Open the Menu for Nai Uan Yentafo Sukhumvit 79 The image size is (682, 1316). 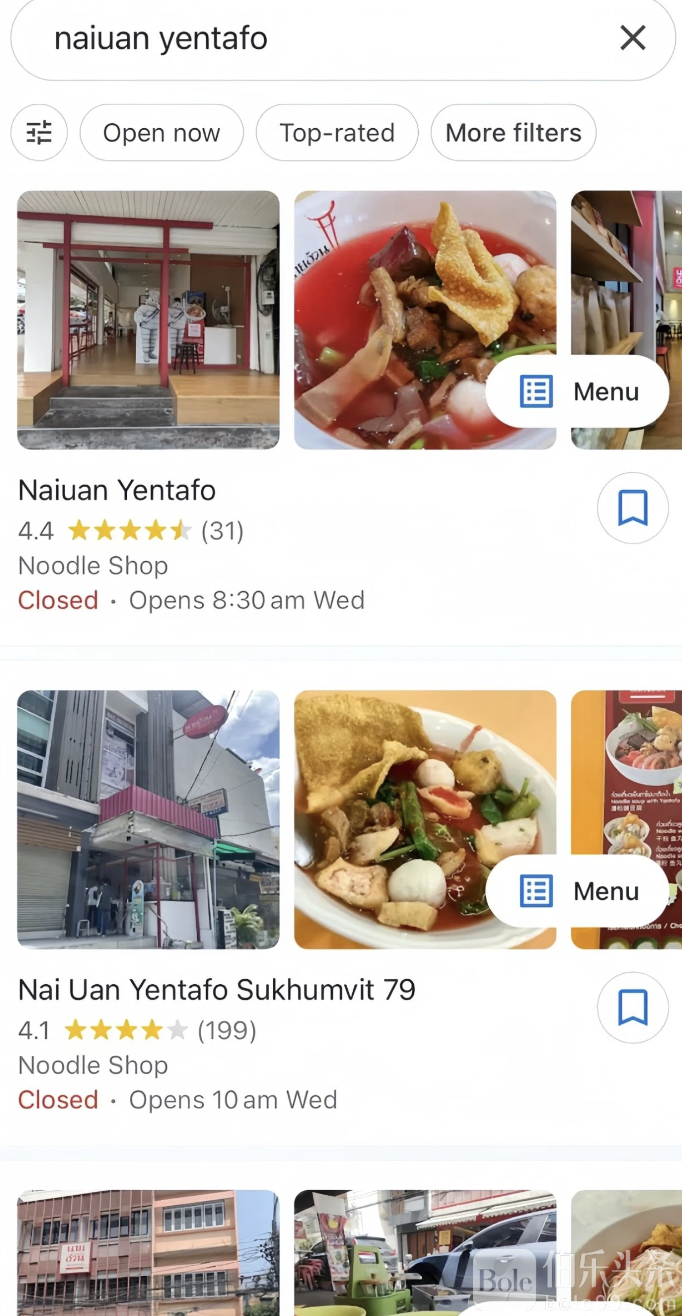pos(579,891)
